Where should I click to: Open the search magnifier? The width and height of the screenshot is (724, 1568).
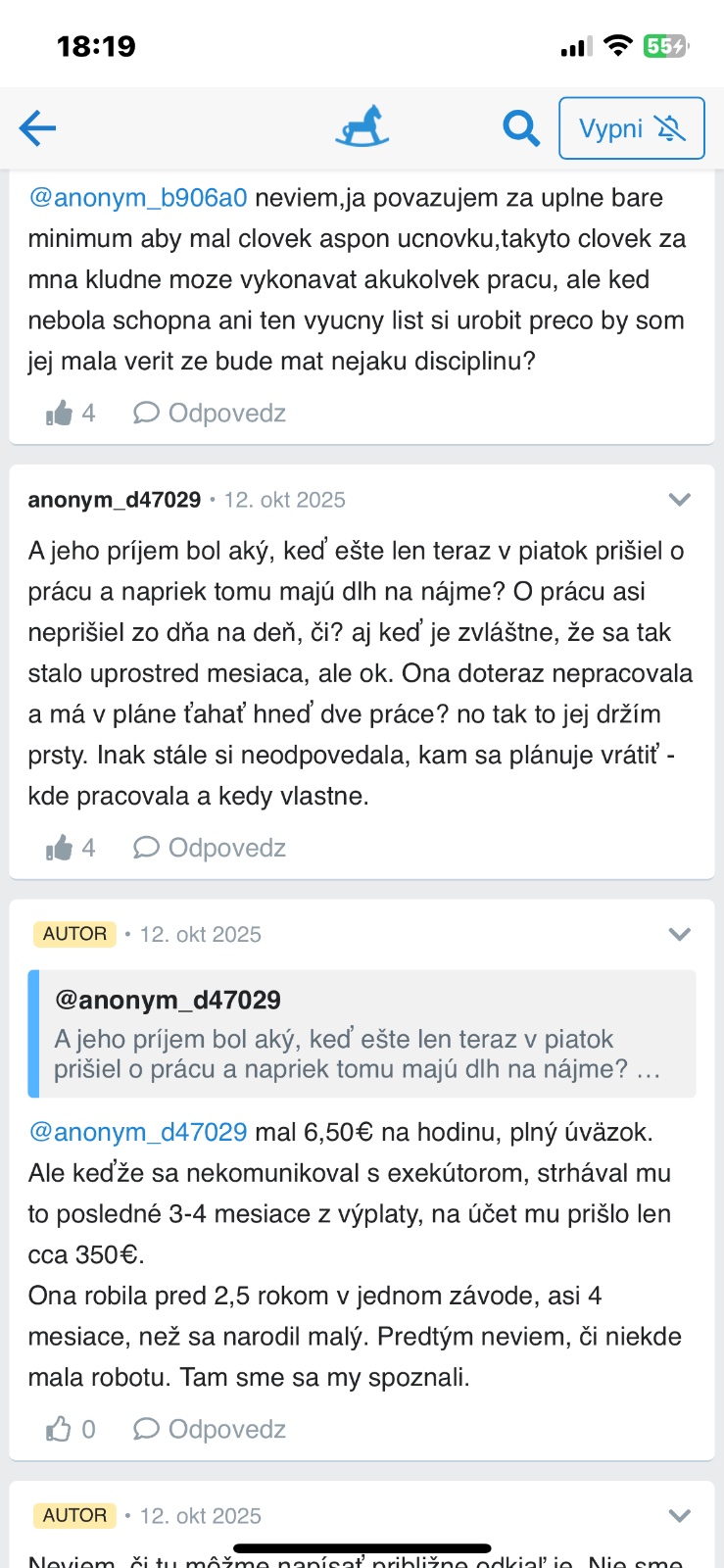(520, 128)
